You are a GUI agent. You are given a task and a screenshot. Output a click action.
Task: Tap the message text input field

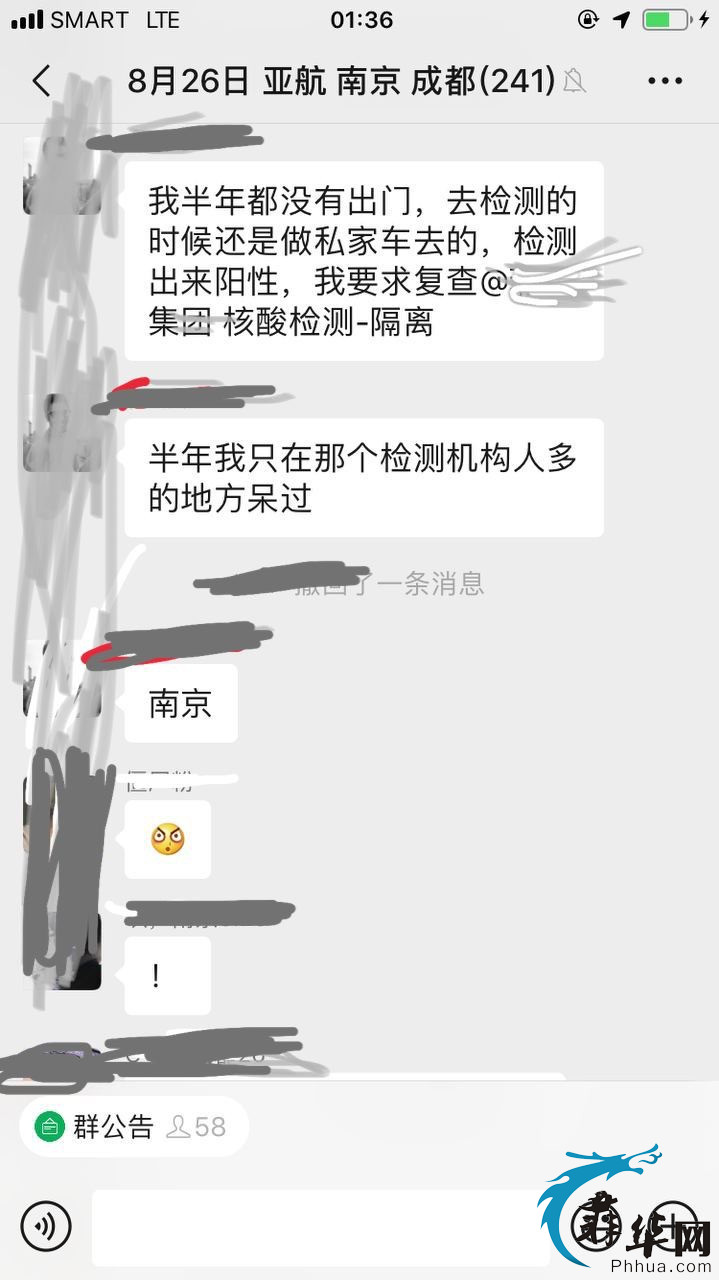pos(320,1226)
